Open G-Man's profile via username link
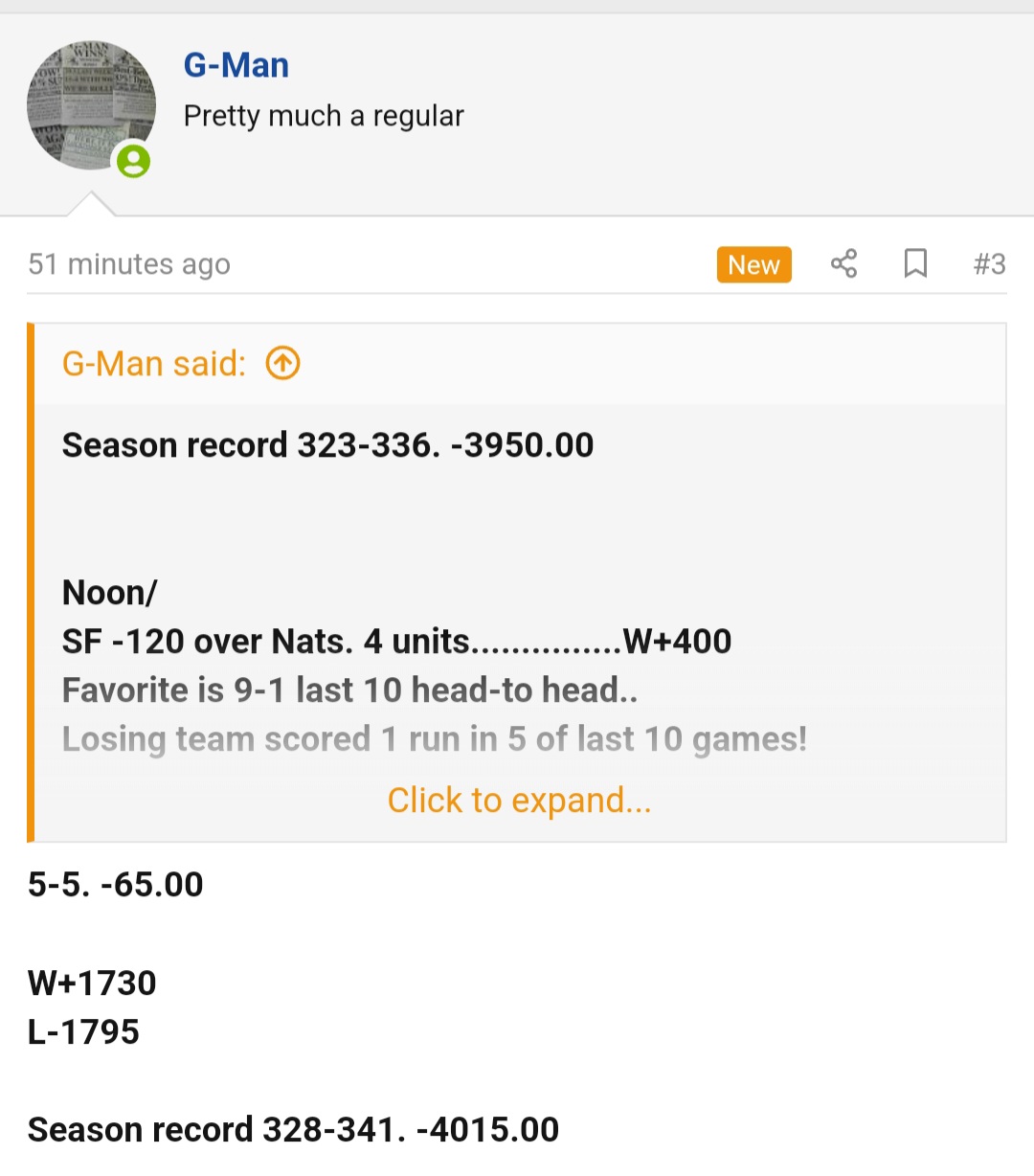 tap(236, 65)
